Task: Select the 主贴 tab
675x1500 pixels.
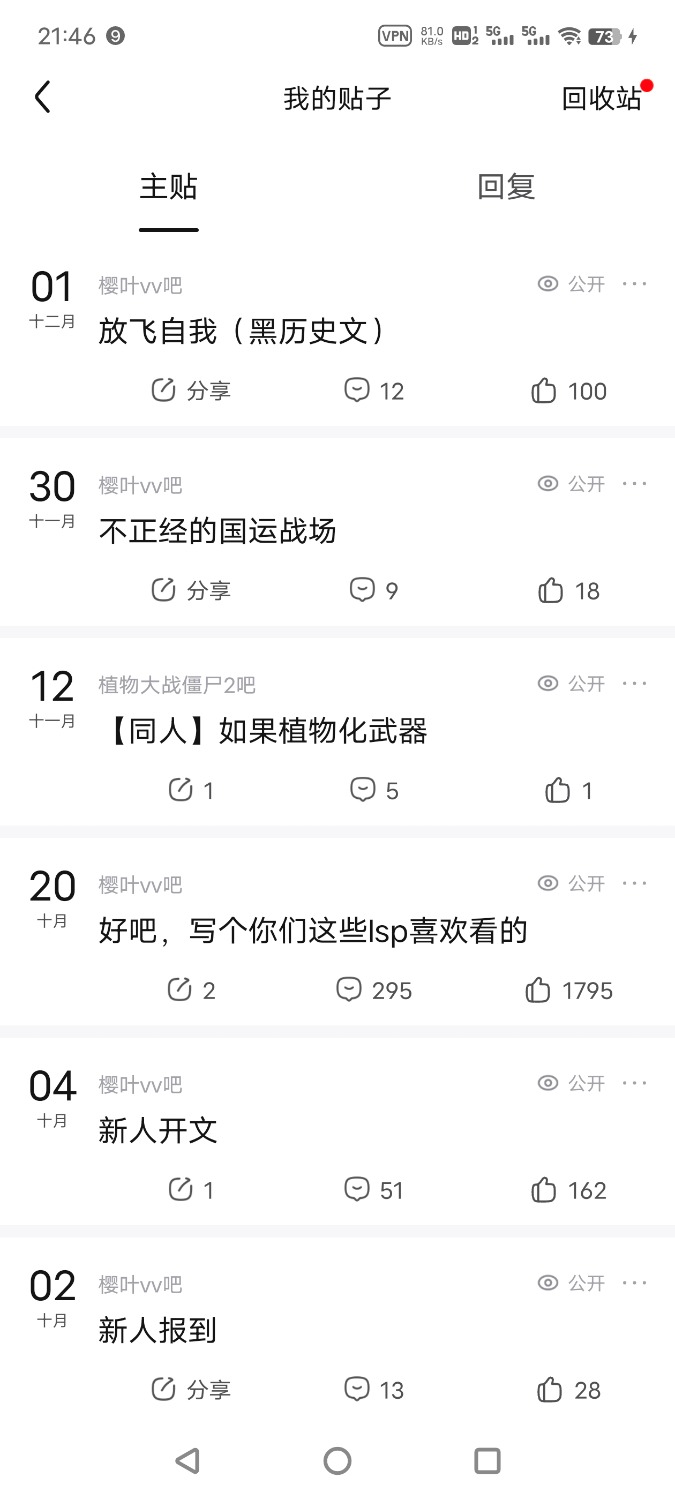Action: [168, 187]
